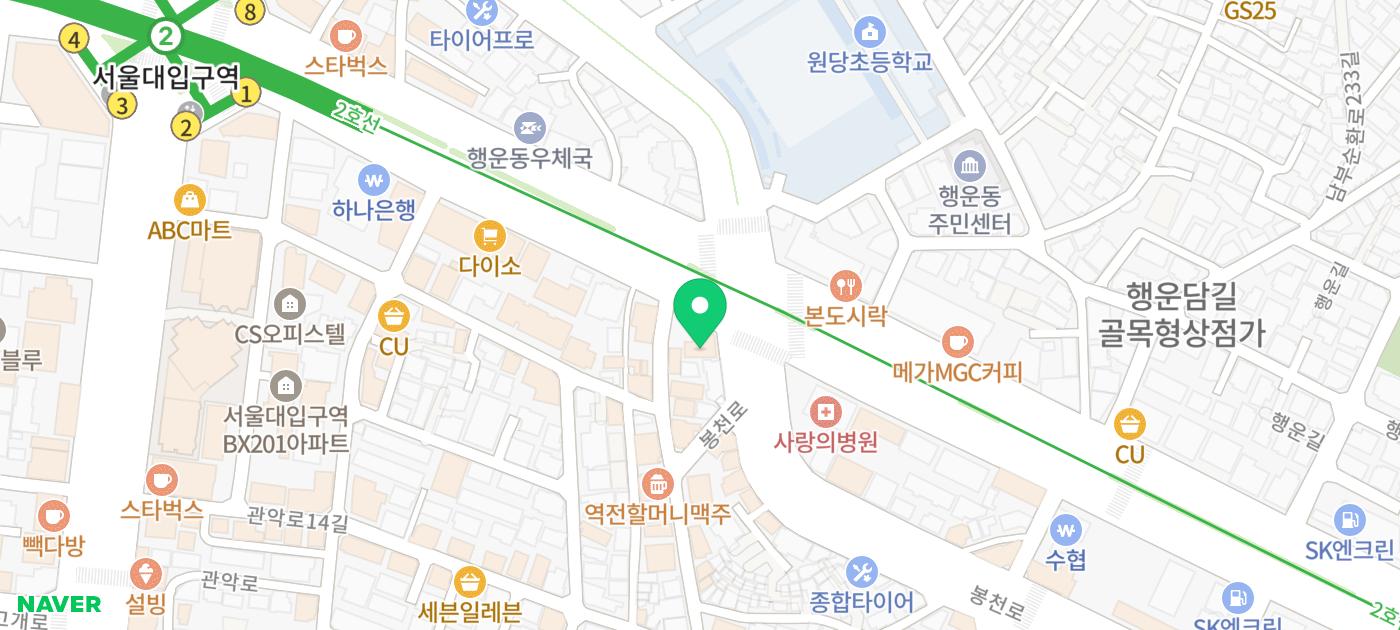Tap the 원당초등학교 school marker
Screen dimensions: 1400x630
click(869, 32)
